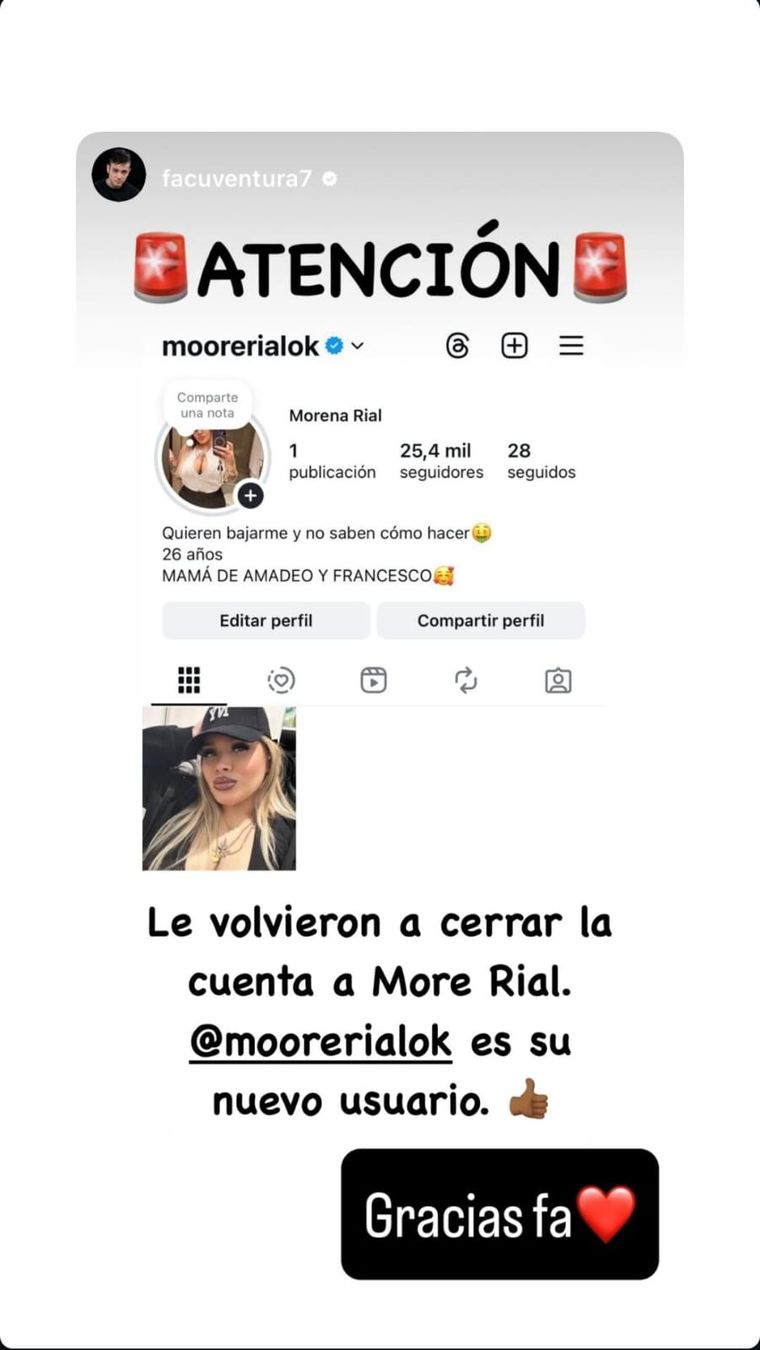Viewport: 760px width, 1350px height.
Task: Click the create new post plus icon
Action: point(514,345)
